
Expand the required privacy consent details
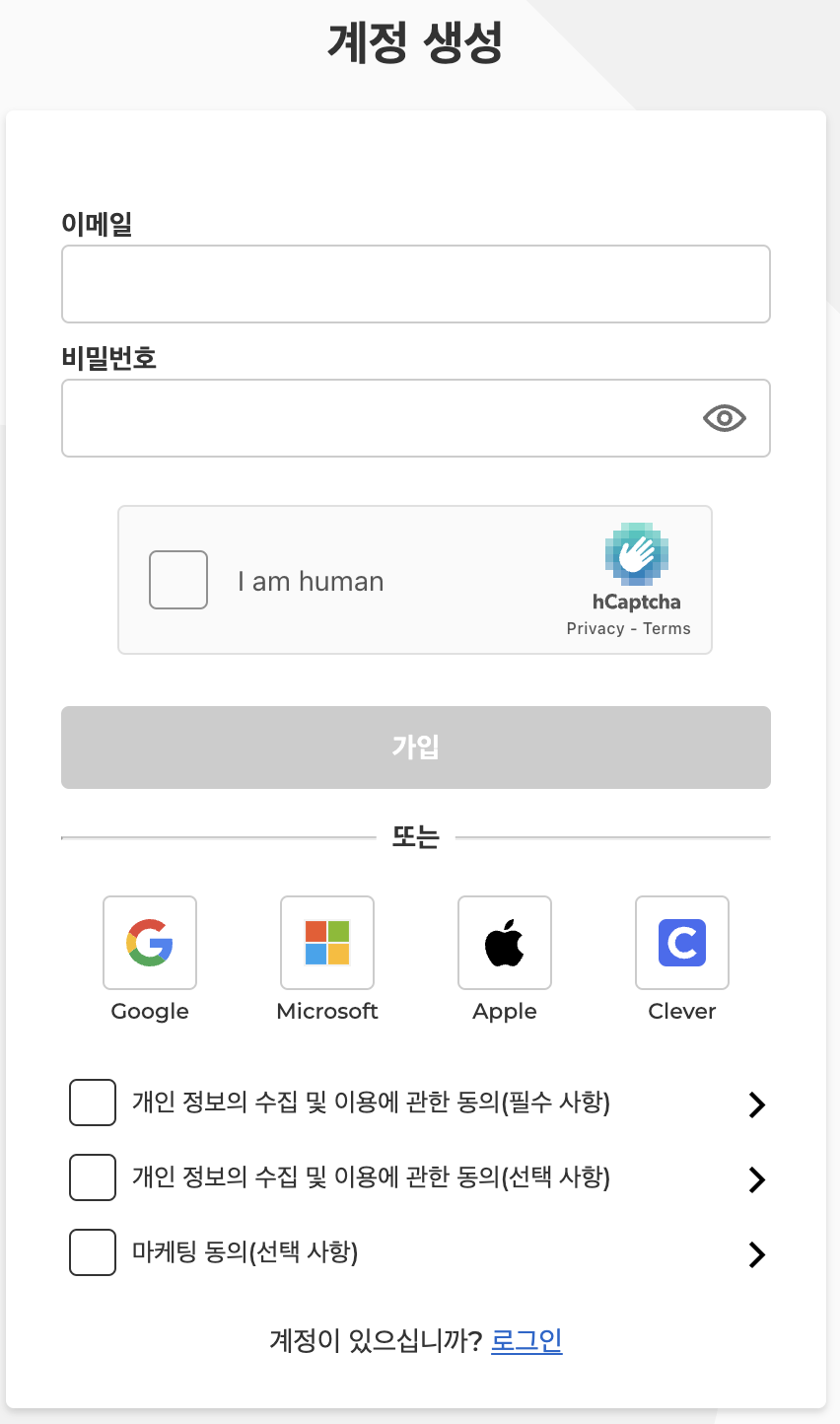(756, 1104)
